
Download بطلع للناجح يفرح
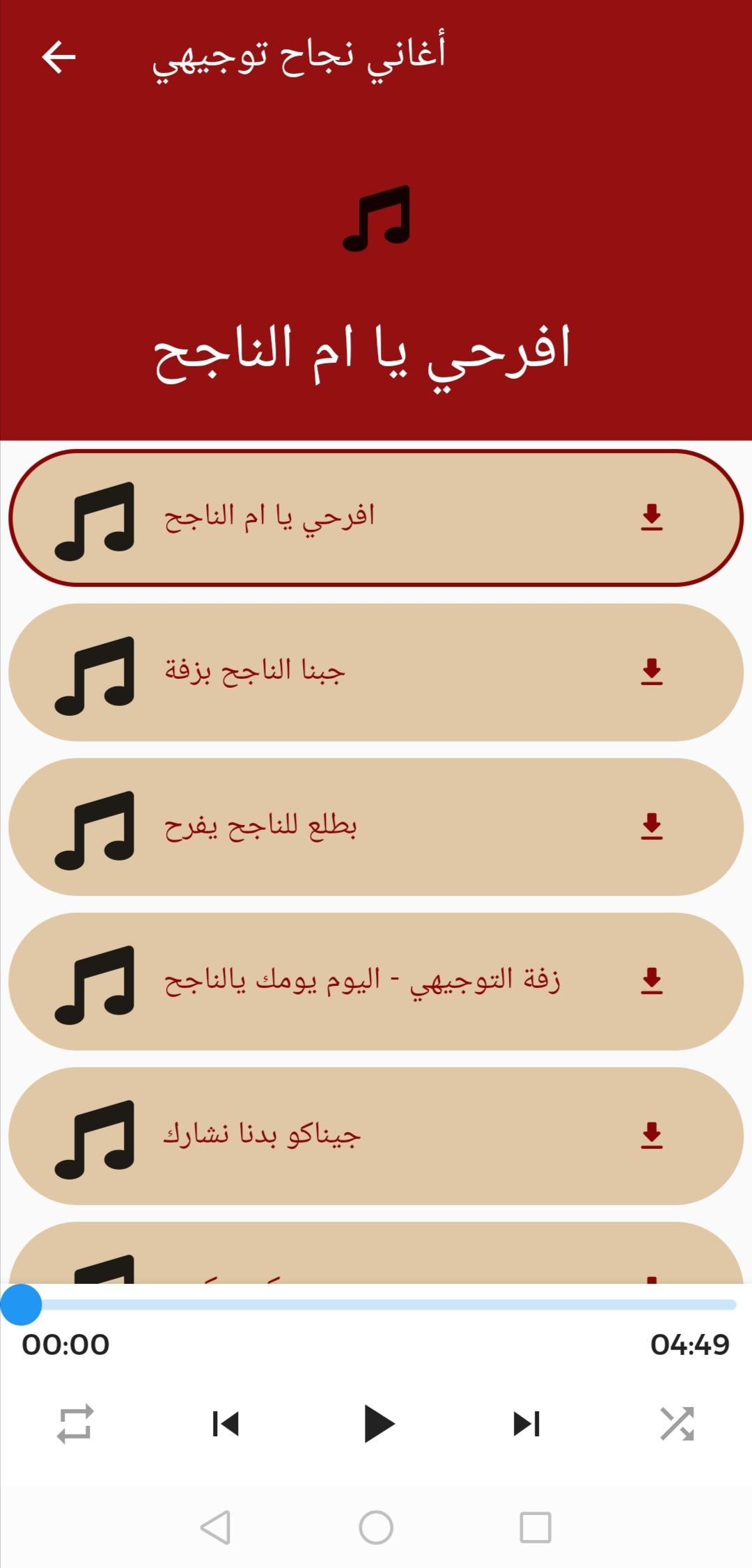tap(652, 826)
